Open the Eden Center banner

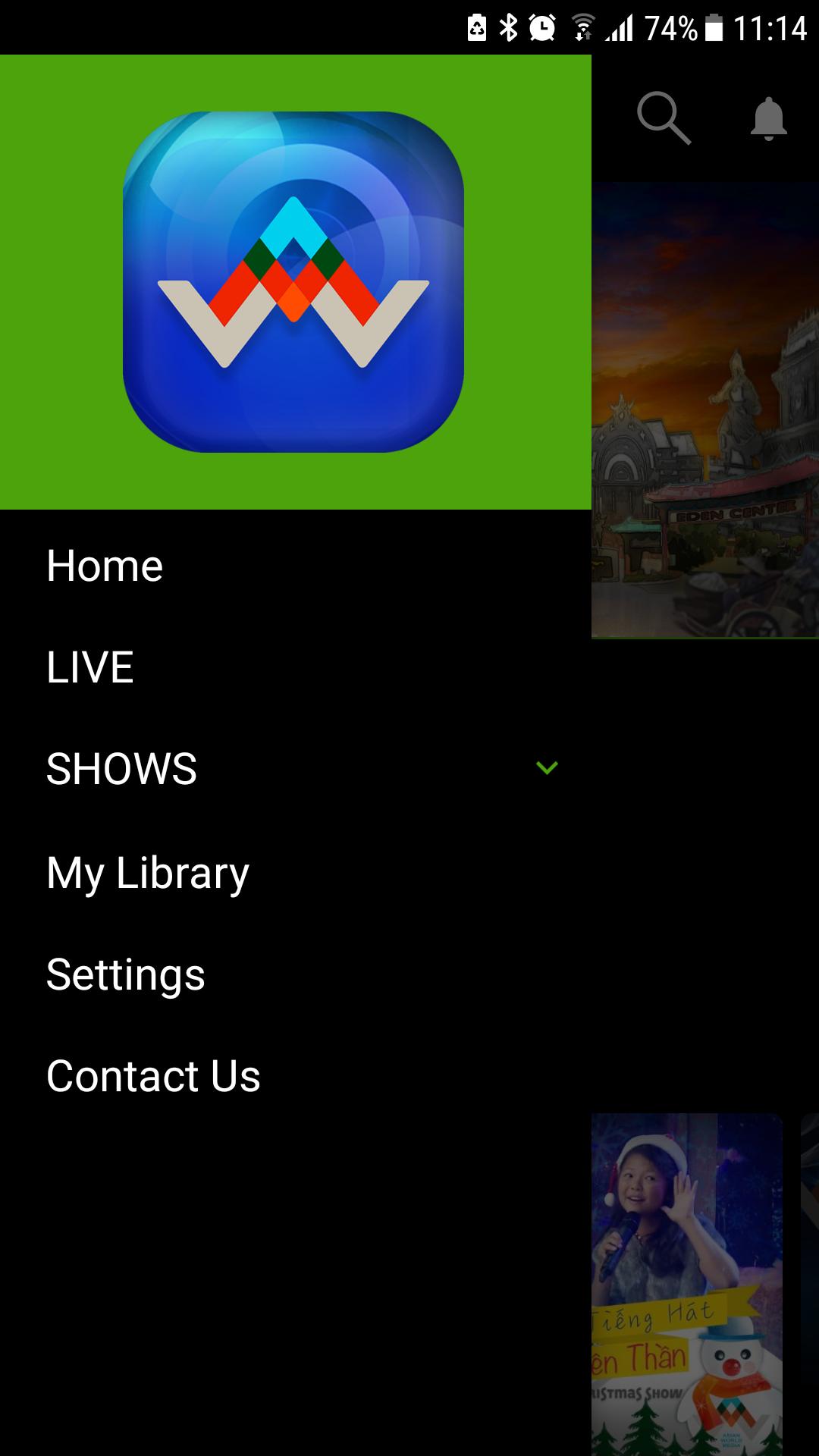pyautogui.click(x=705, y=409)
